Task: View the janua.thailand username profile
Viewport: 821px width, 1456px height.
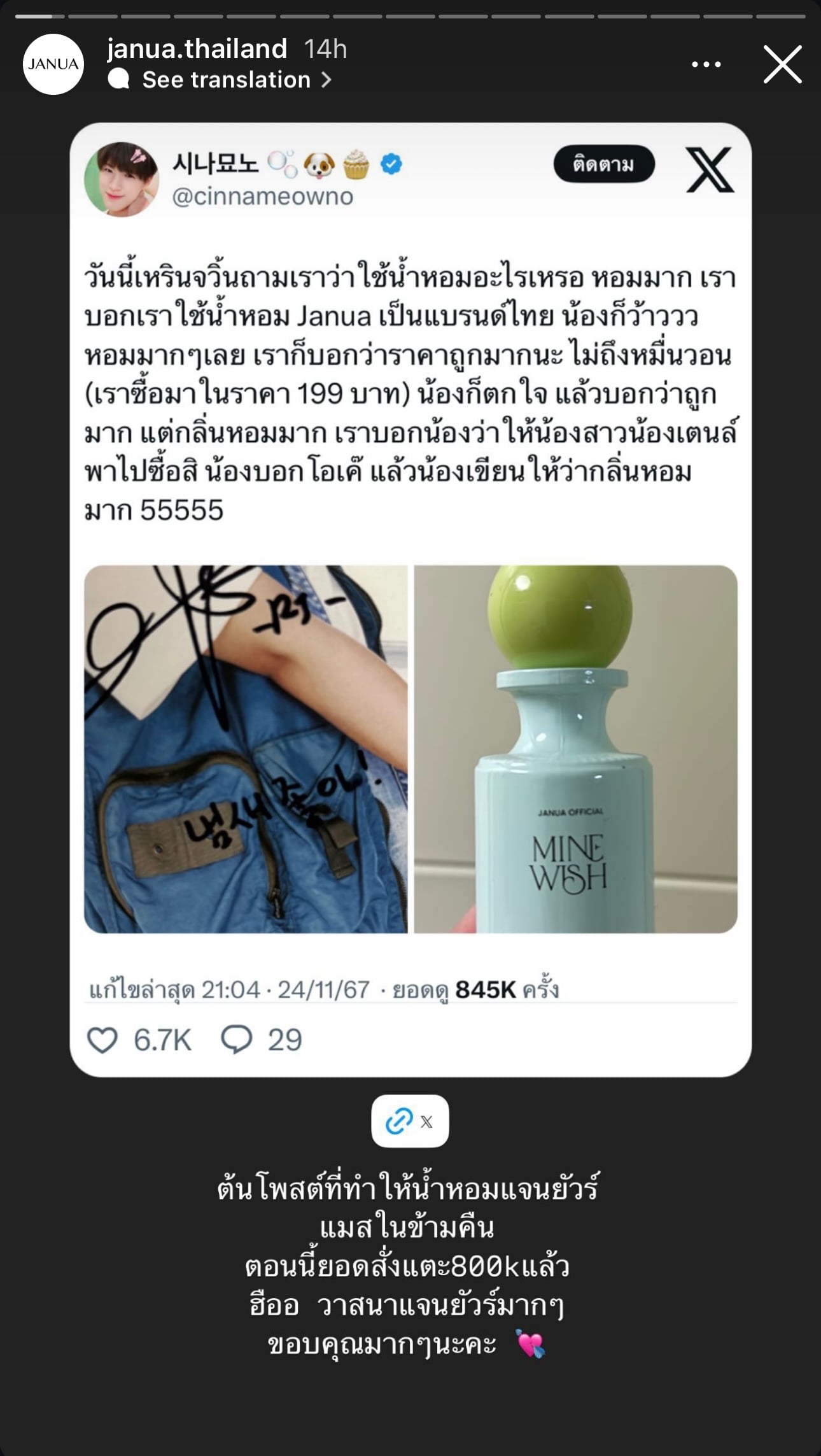Action: point(197,49)
